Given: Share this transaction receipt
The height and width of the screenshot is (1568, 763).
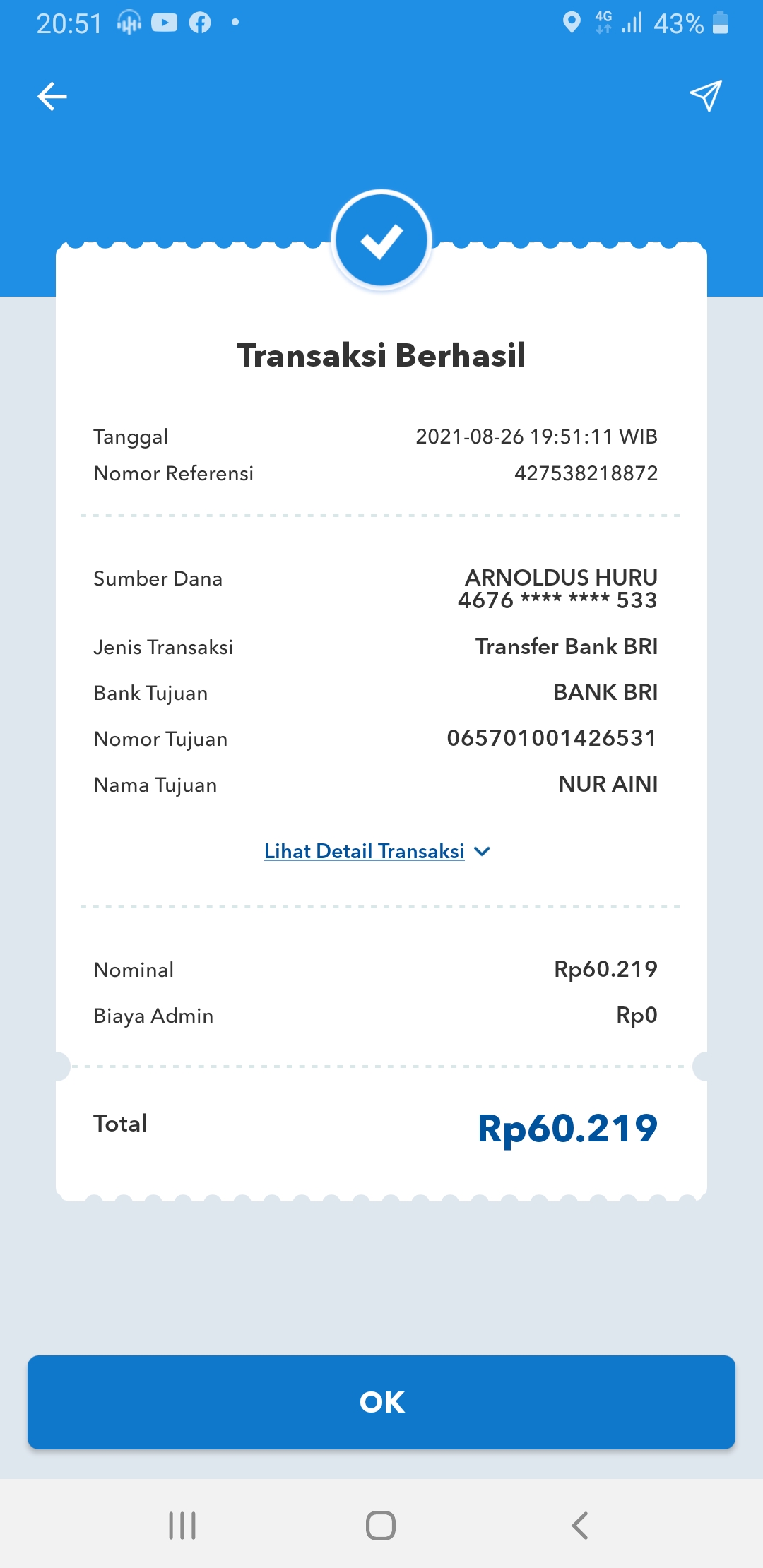Looking at the screenshot, I should 706,95.
